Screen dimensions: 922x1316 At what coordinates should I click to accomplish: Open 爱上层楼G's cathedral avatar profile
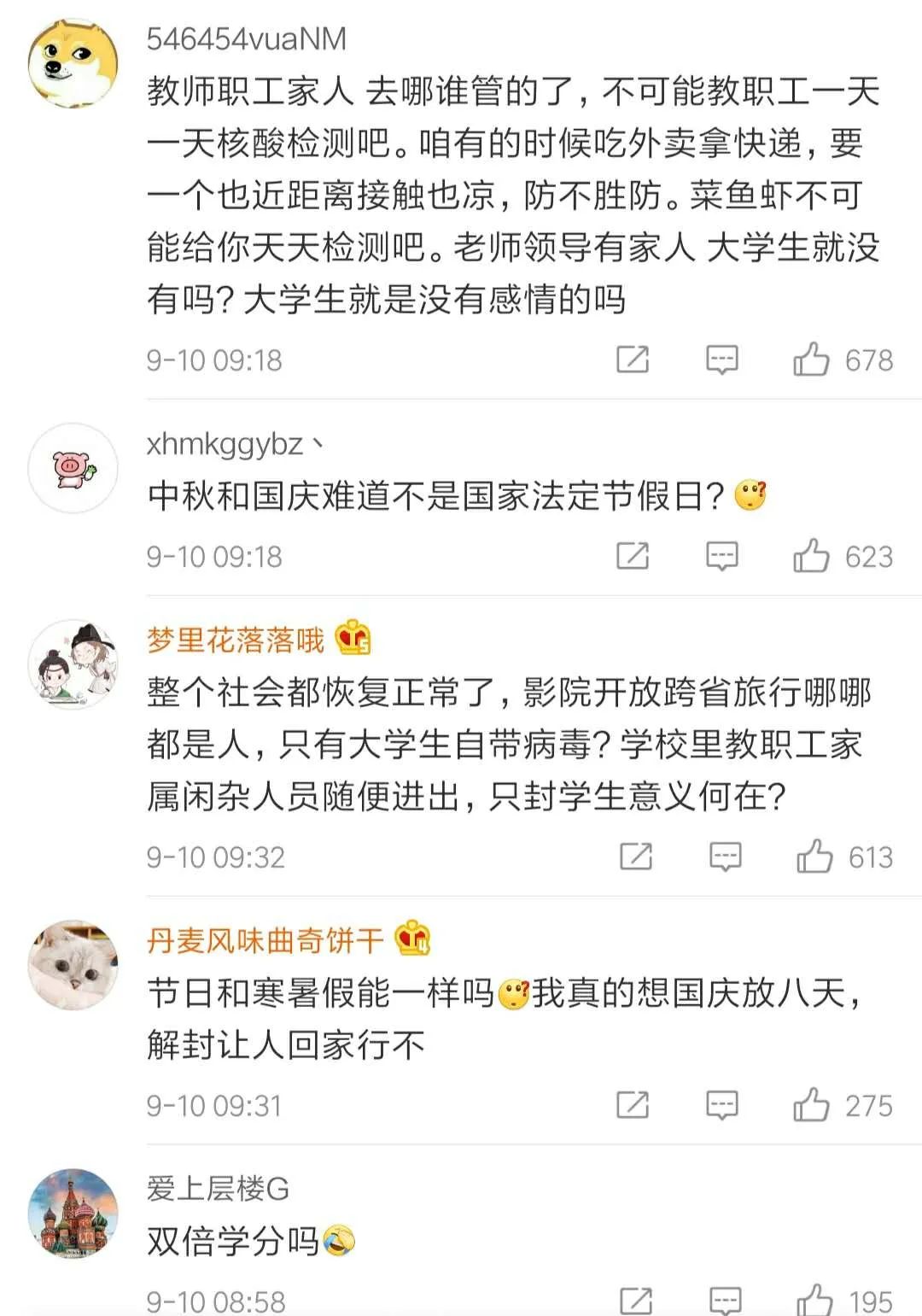point(73,1214)
